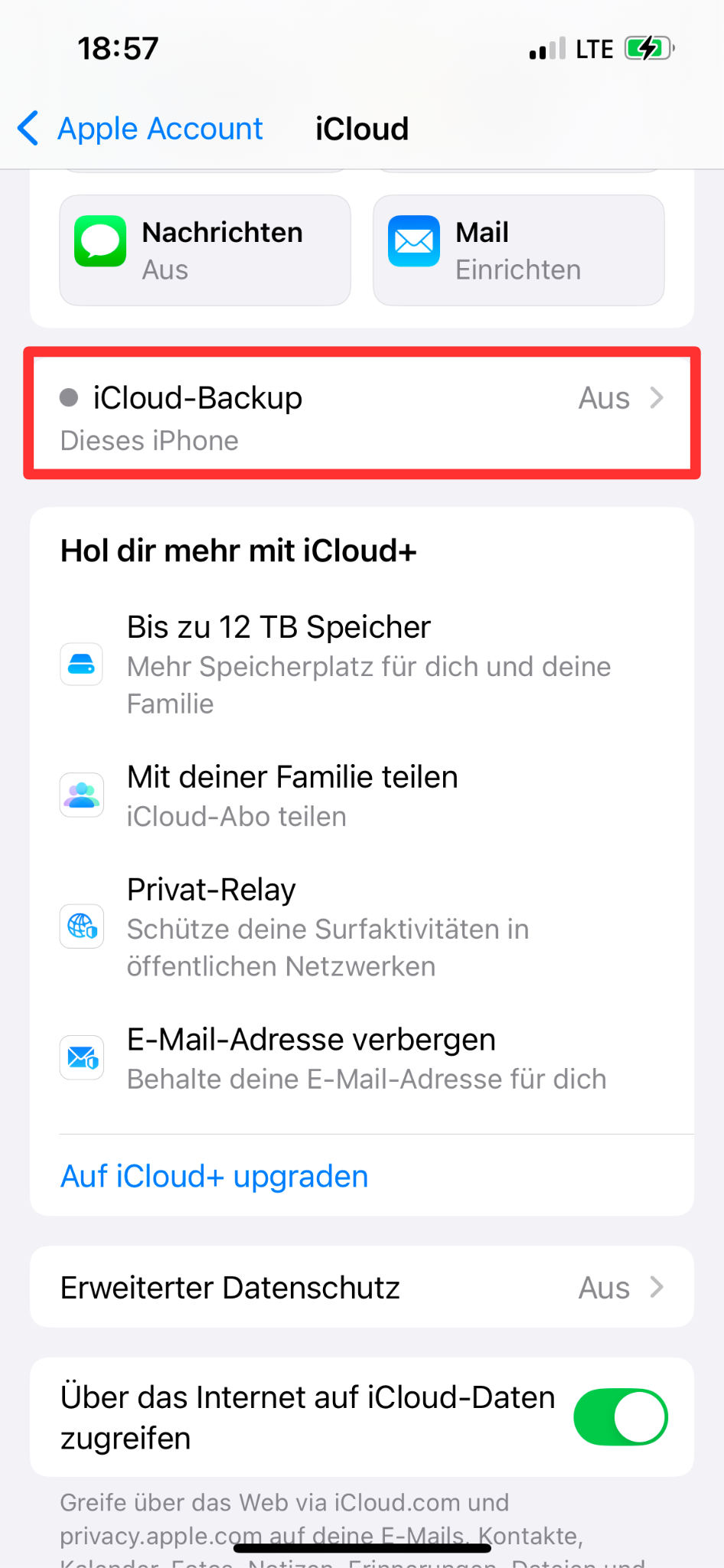Disable web access to iCloud-Daten
Image resolution: width=724 pixels, height=1568 pixels.
pyautogui.click(x=620, y=1416)
